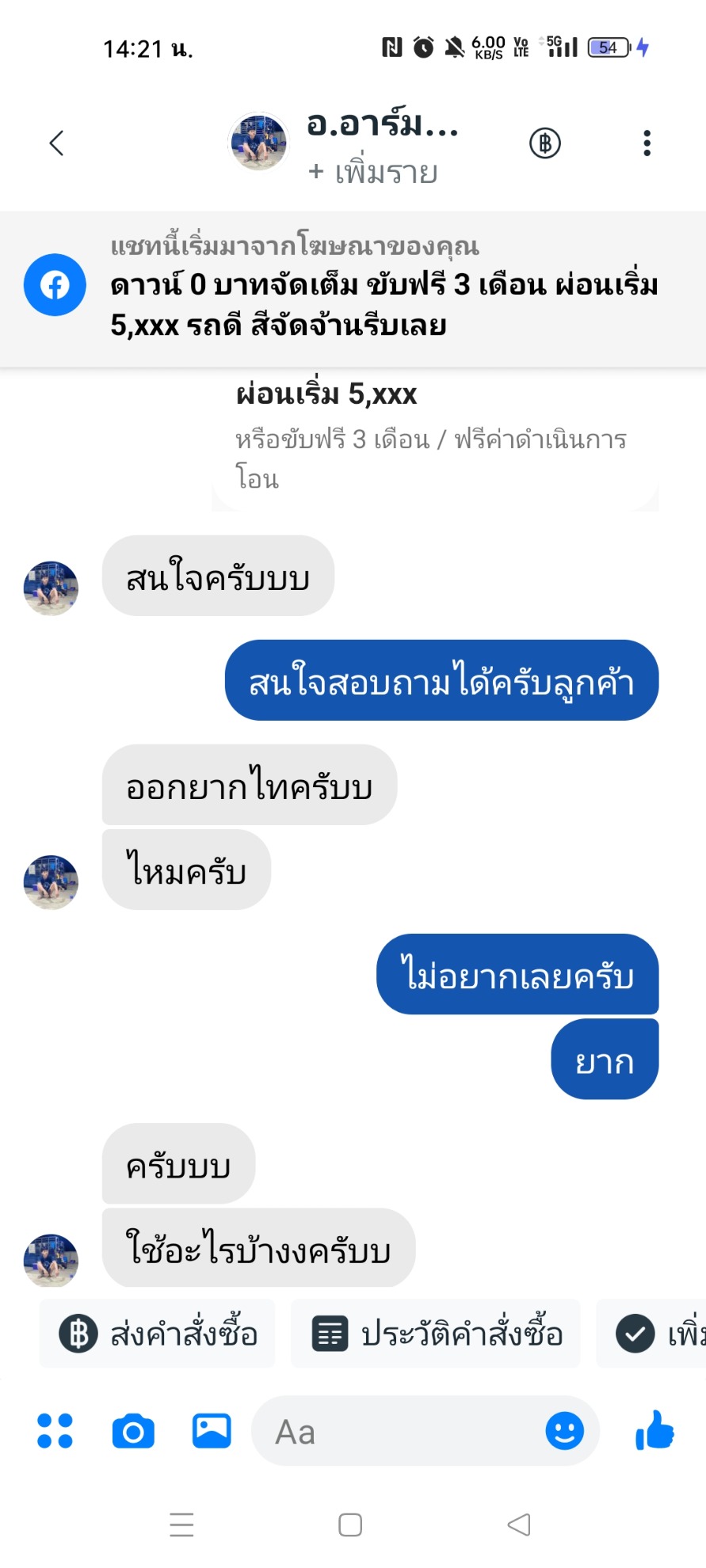Image resolution: width=706 pixels, height=1568 pixels.
Task: Tap ส่งคำสั่งซื้อ chip
Action: pyautogui.click(x=158, y=1334)
